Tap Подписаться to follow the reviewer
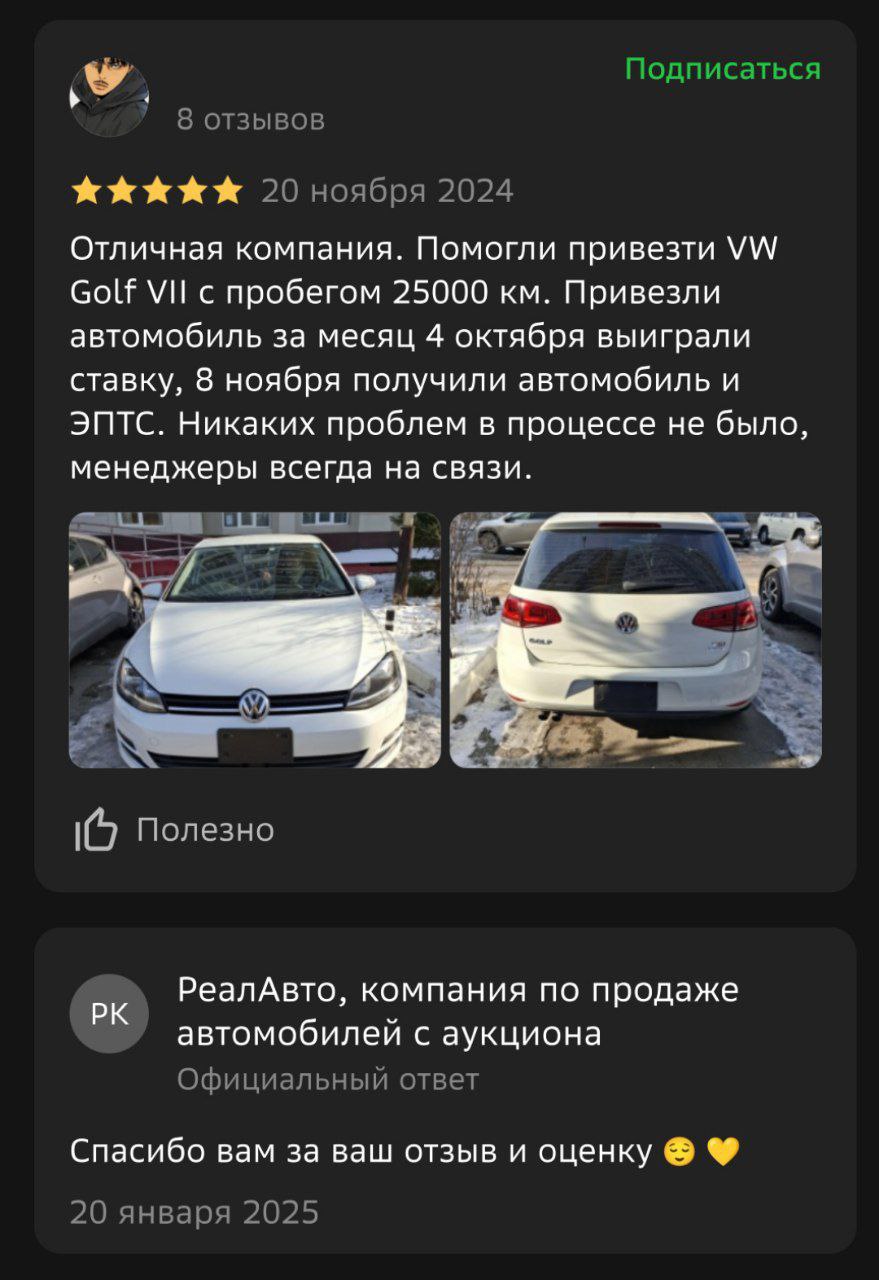Image resolution: width=879 pixels, height=1280 pixels. click(722, 69)
